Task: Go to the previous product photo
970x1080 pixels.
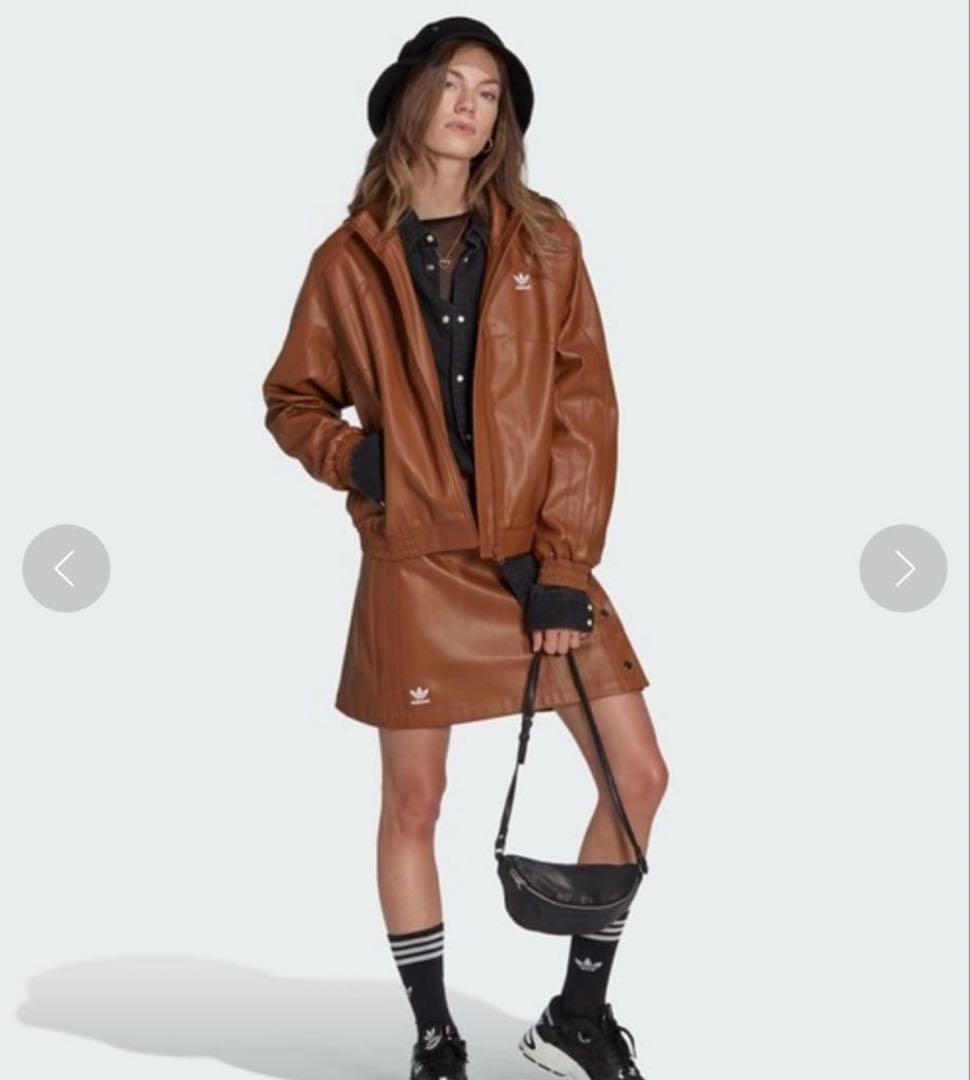Action: tap(66, 568)
